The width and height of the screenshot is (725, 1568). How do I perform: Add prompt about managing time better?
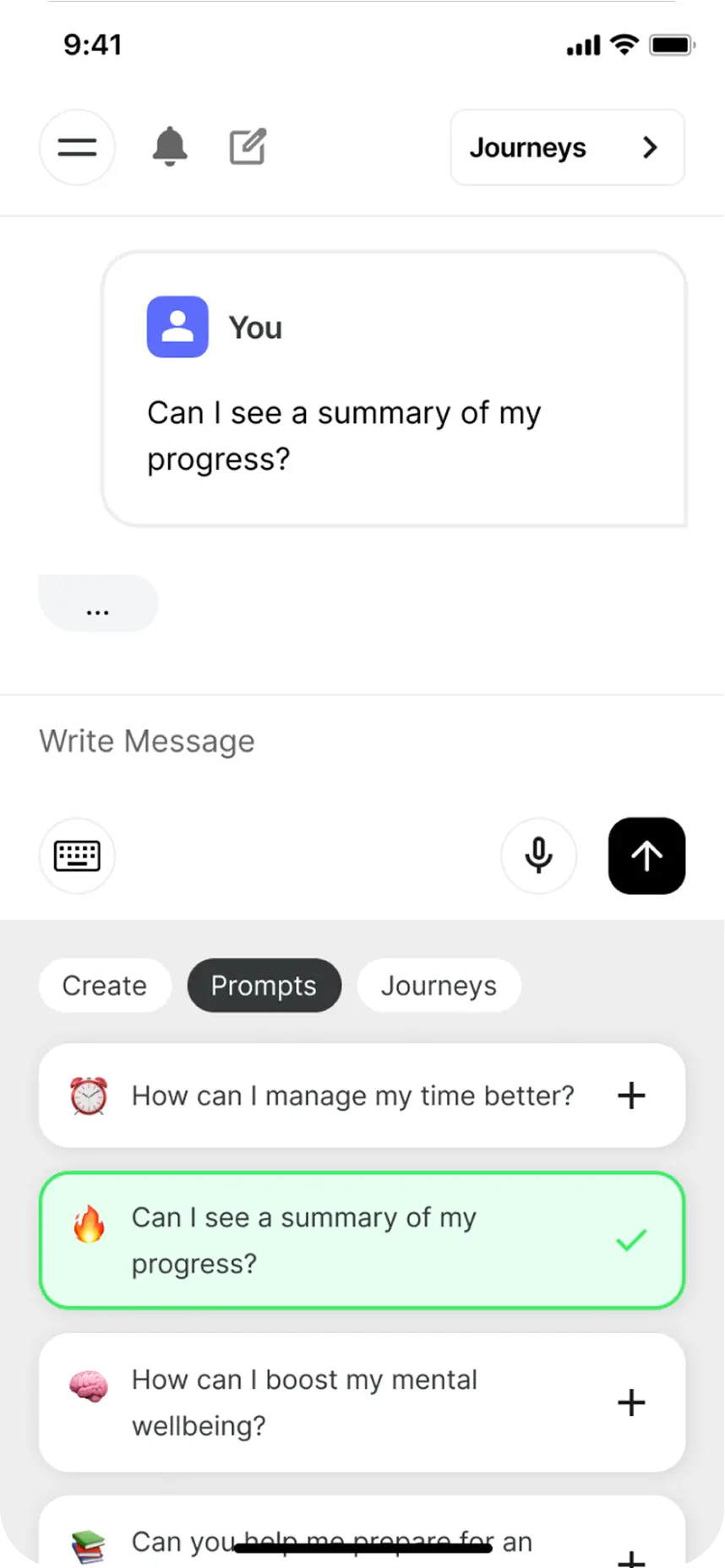pyautogui.click(x=631, y=1096)
